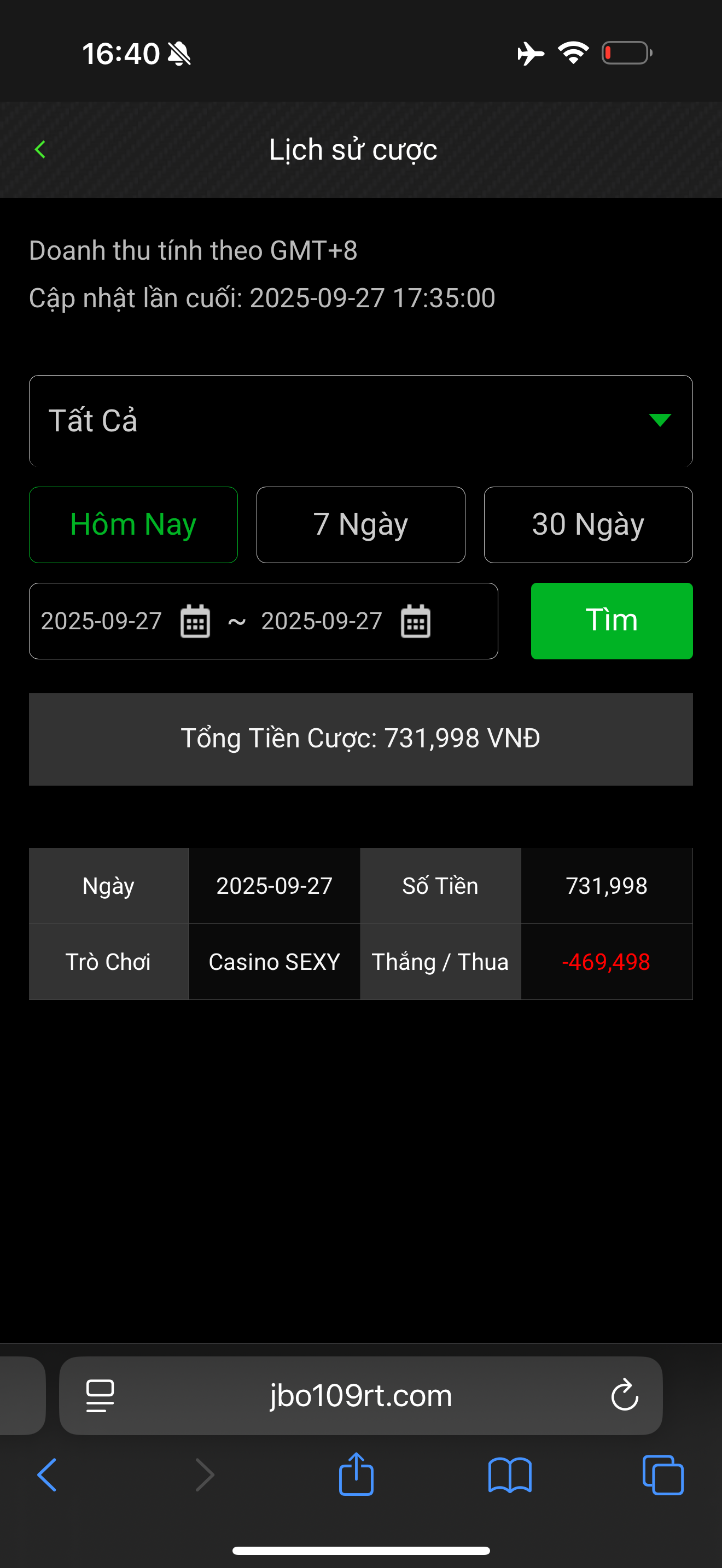Go back from Lịch sử cược page

coord(40,149)
